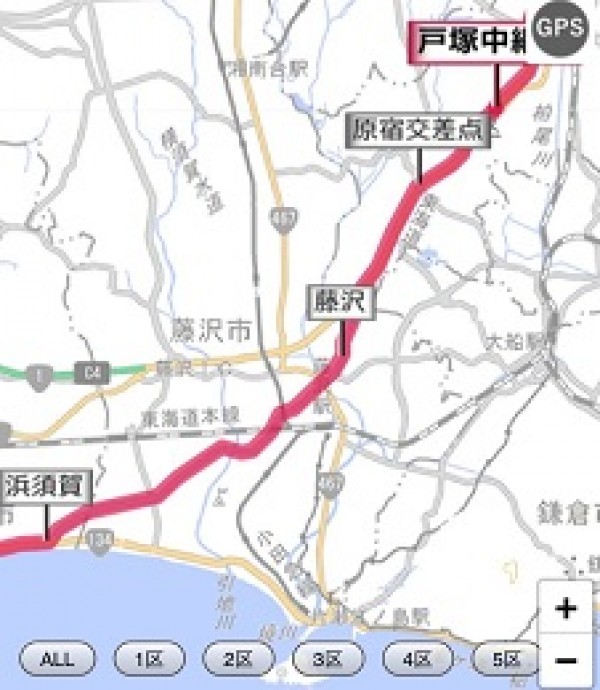Show section 1区 on the map

click(x=149, y=659)
